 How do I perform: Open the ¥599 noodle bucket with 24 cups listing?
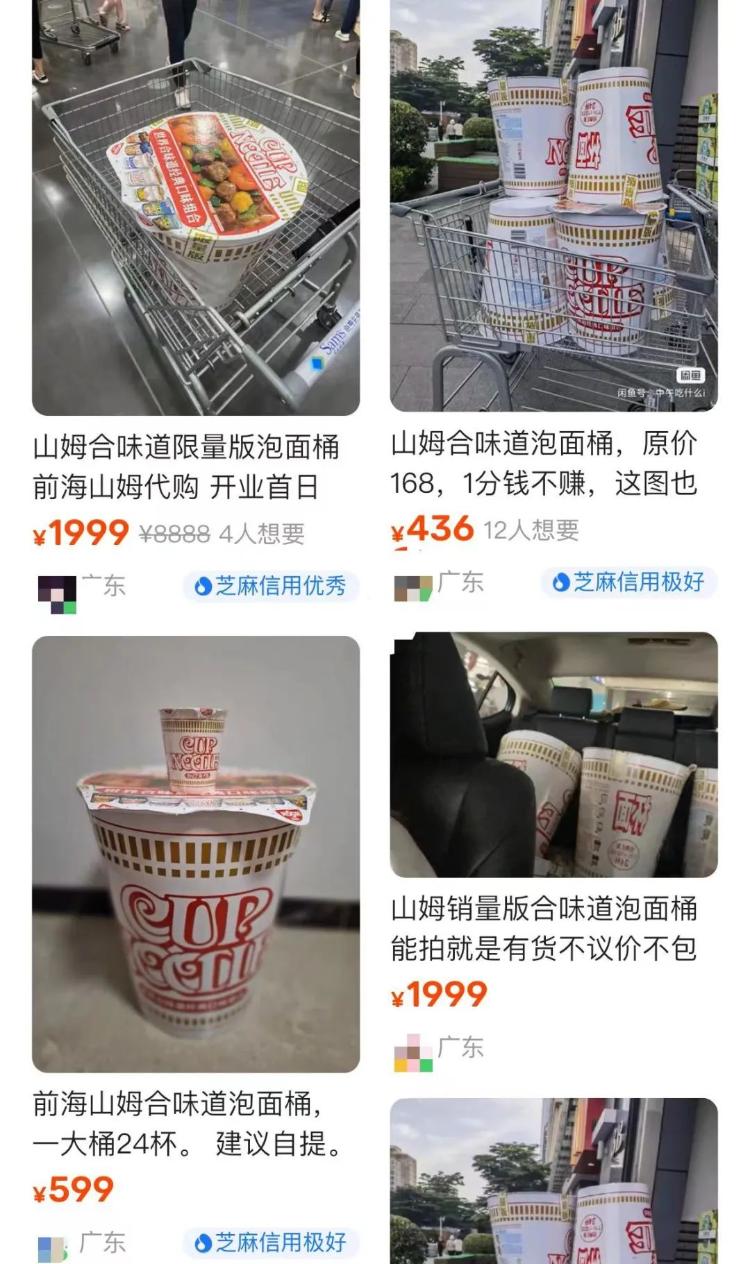point(195,853)
